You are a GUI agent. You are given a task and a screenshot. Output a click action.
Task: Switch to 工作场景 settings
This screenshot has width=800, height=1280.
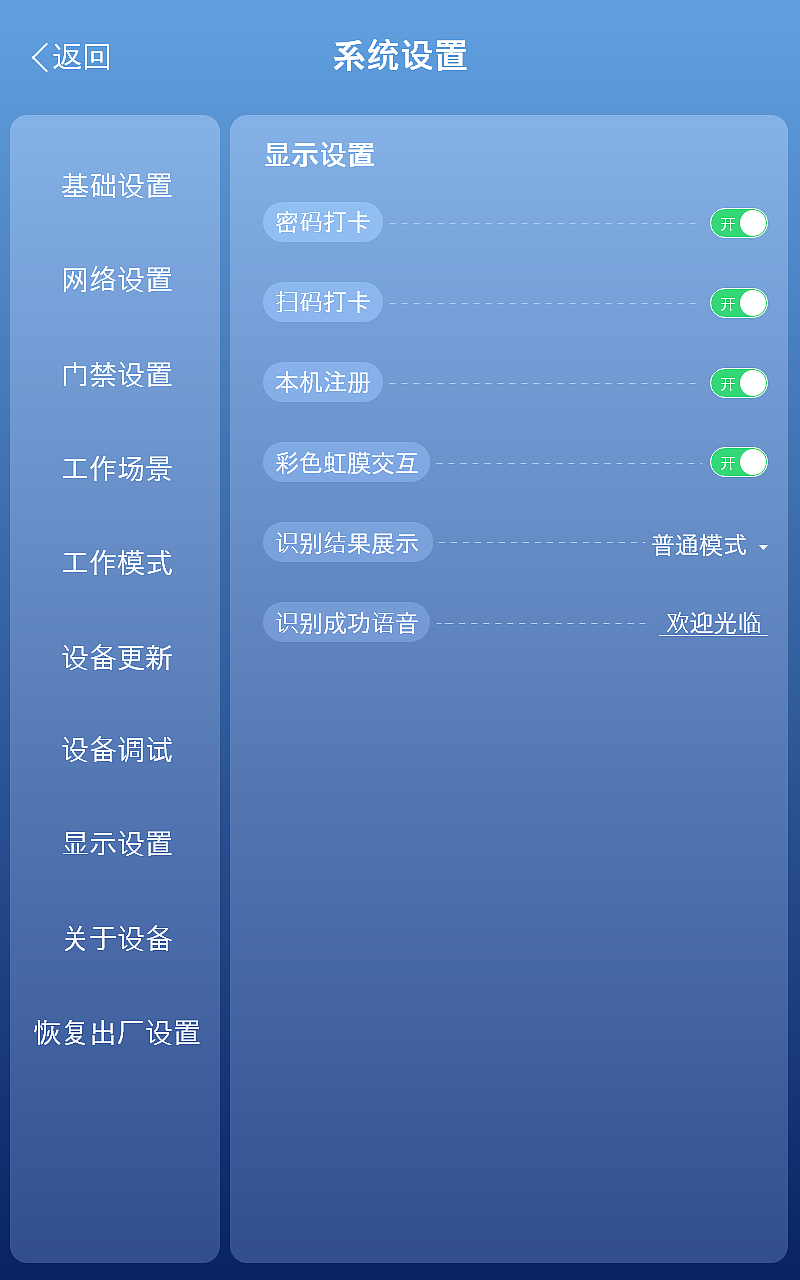pyautogui.click(x=115, y=469)
